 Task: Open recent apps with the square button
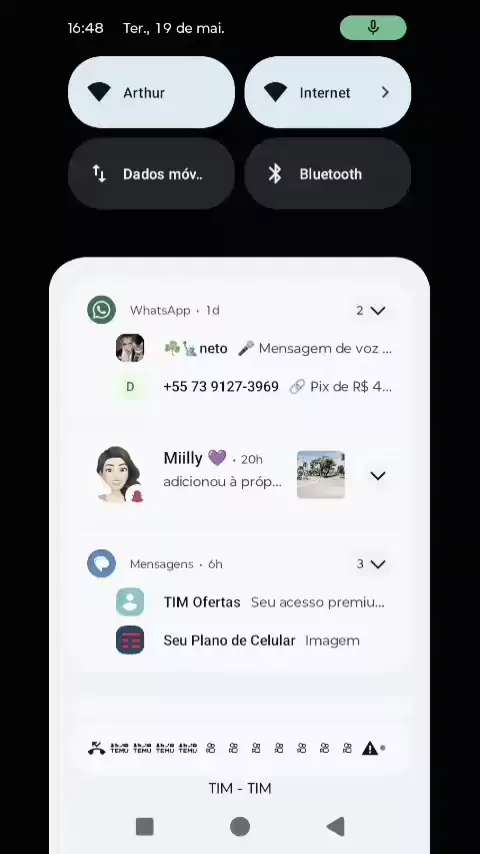coord(144,826)
